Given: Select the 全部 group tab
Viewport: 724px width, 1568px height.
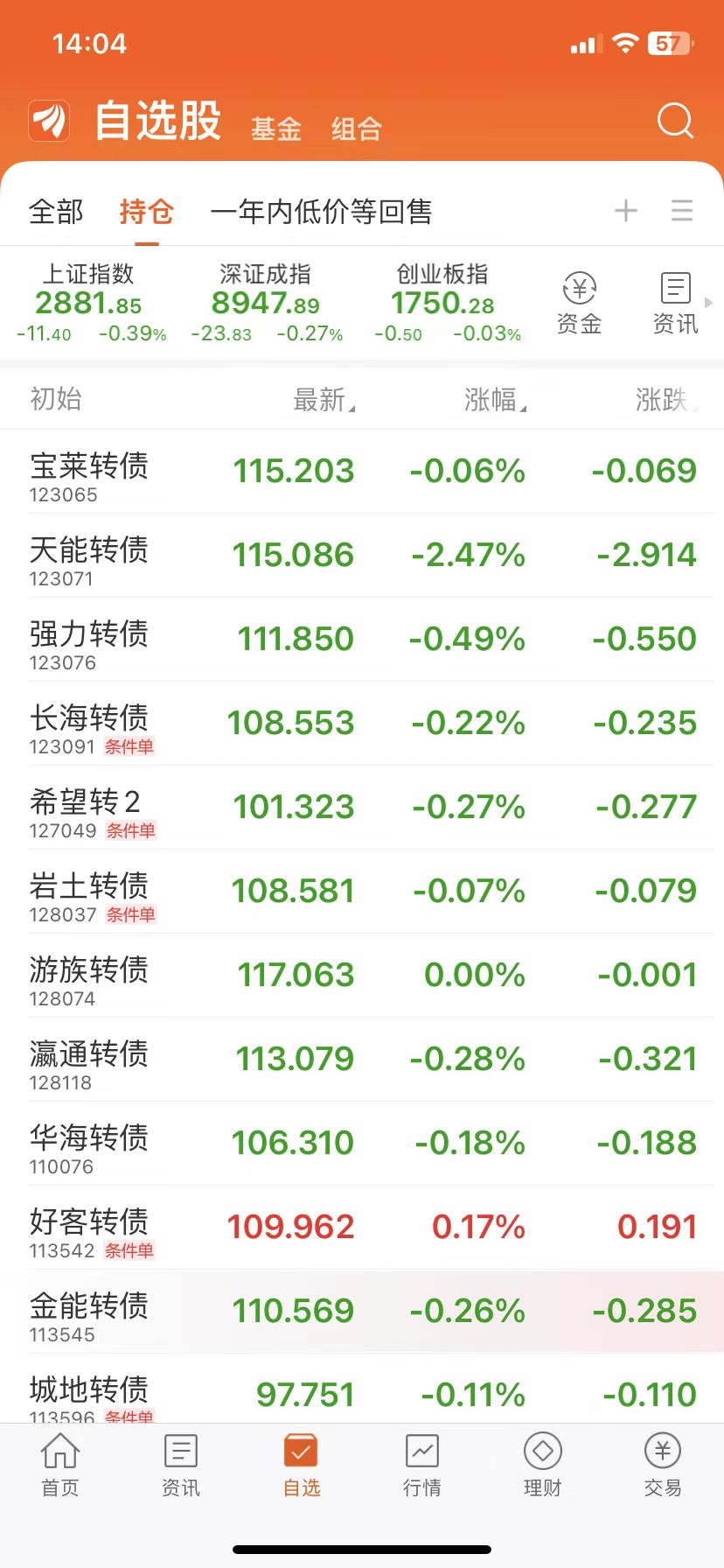Looking at the screenshot, I should (56, 211).
